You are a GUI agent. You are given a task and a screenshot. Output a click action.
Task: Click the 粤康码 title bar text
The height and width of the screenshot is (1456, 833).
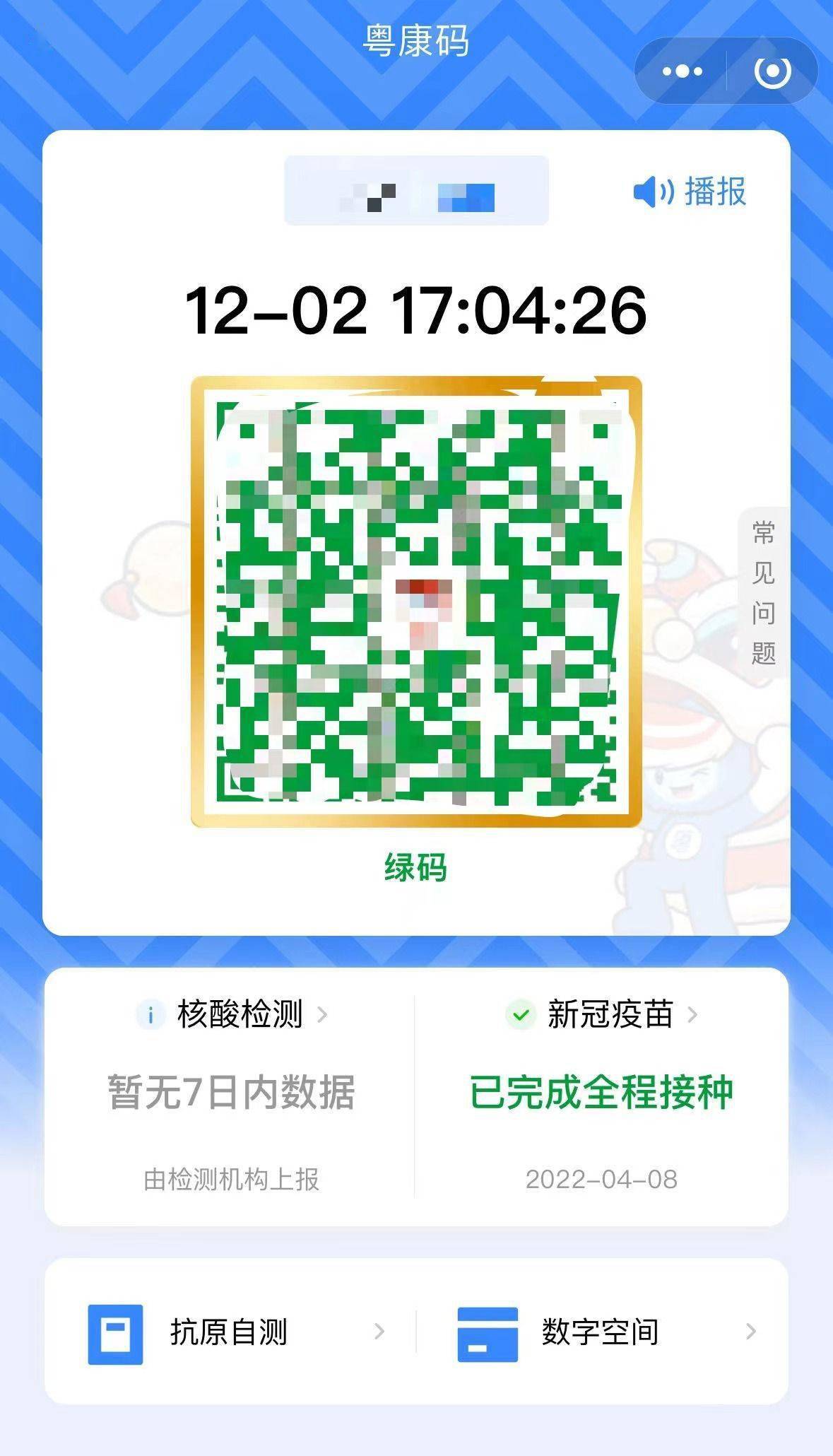pos(416,40)
